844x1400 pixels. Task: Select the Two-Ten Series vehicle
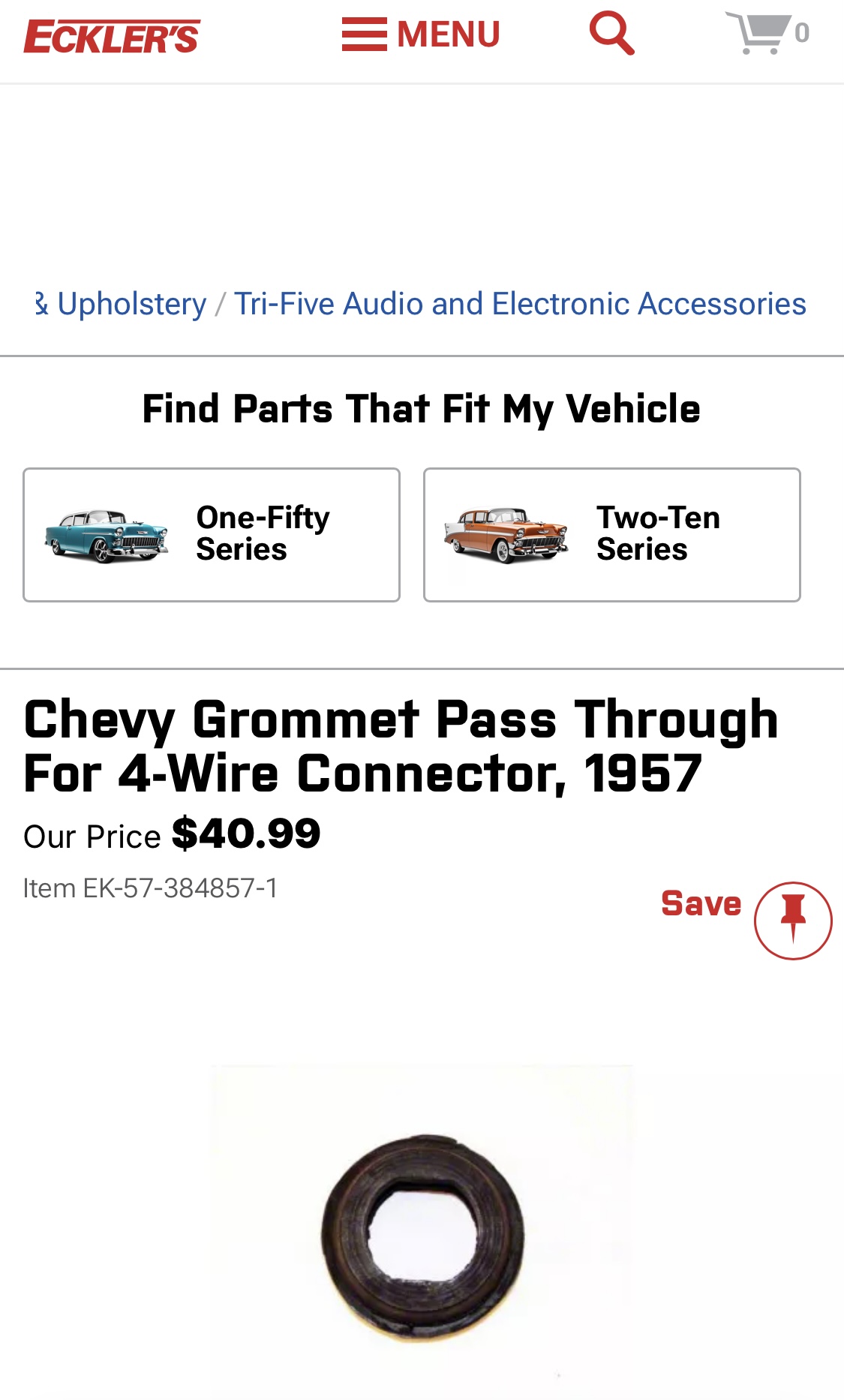pos(612,535)
